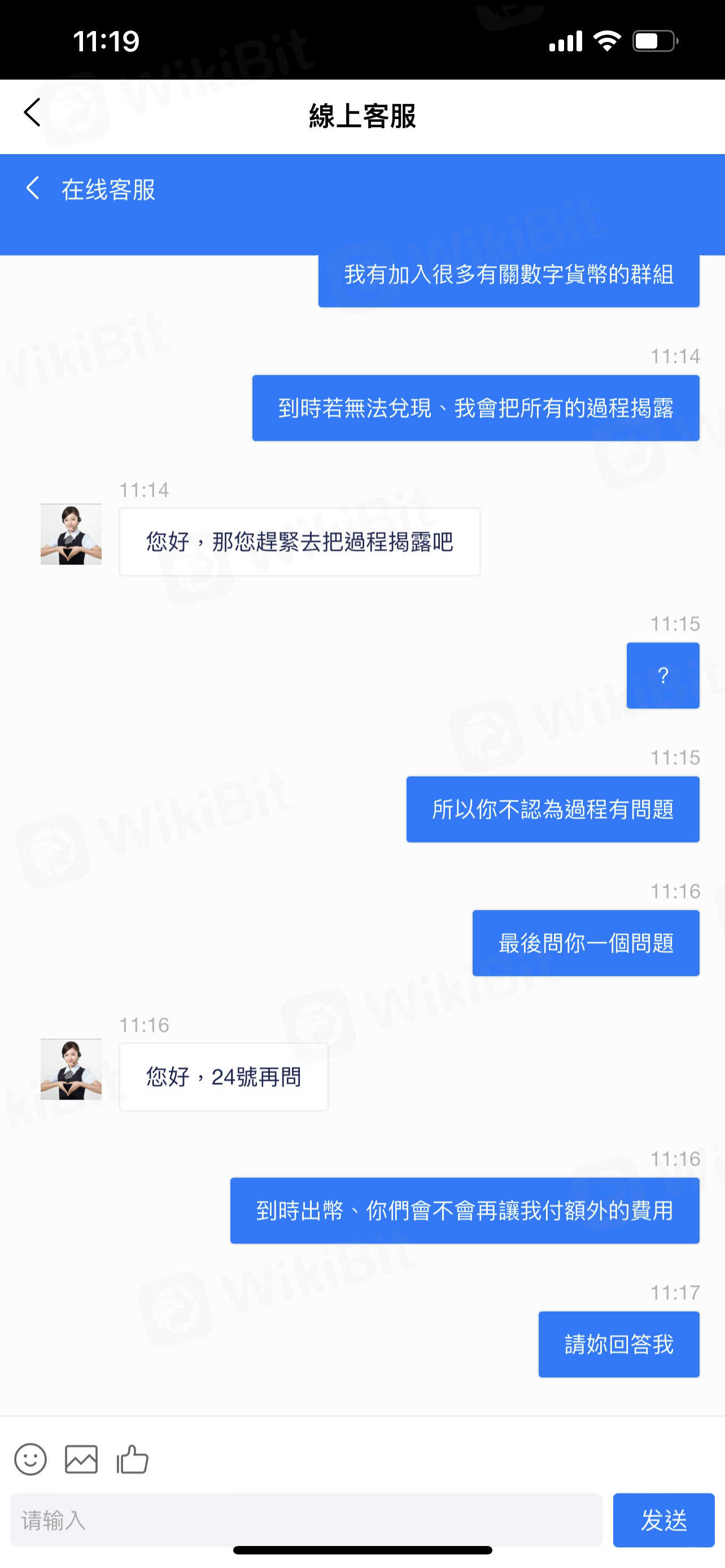
Task: Attach an image to the chat
Action: [81, 1459]
